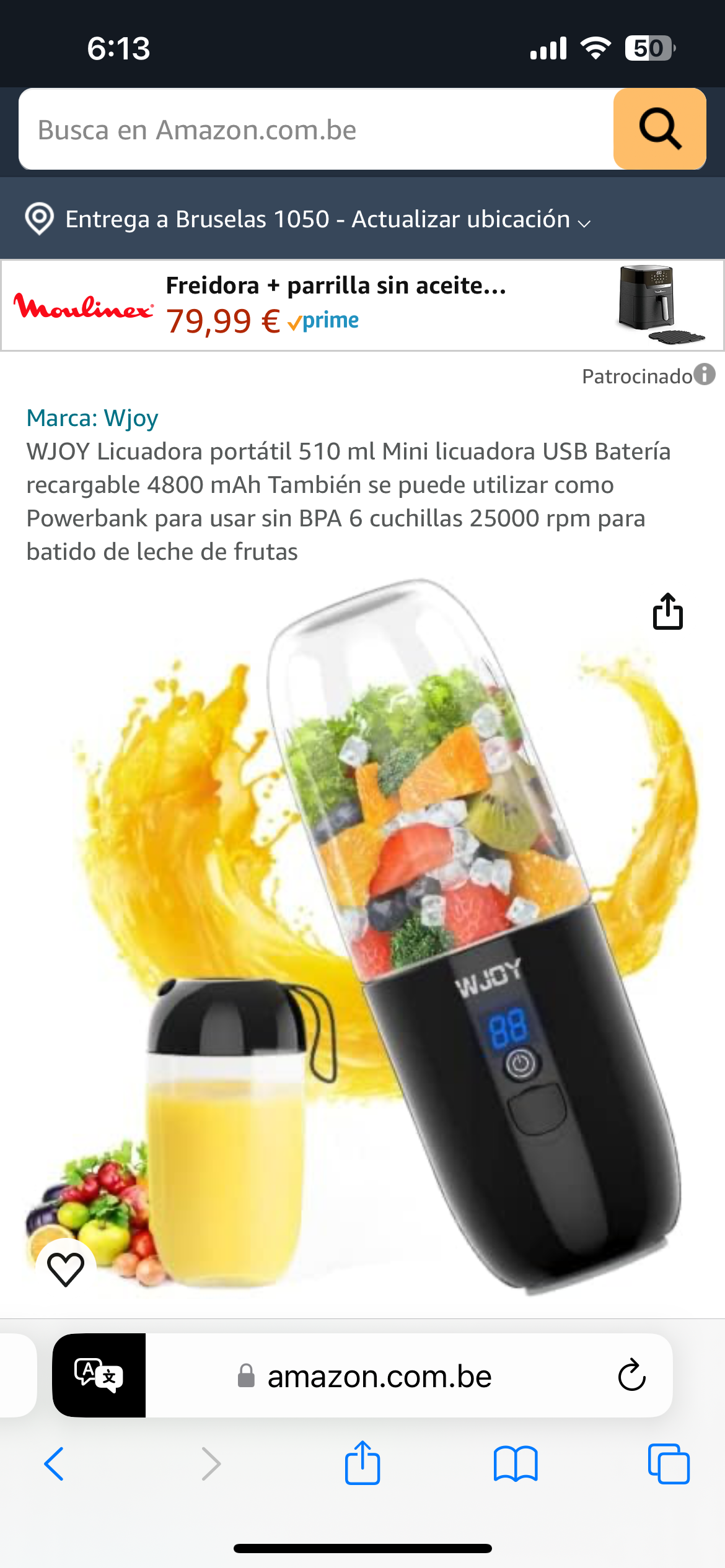This screenshot has height=1568, width=725.
Task: Tap the orange search magnifier button
Action: (659, 129)
